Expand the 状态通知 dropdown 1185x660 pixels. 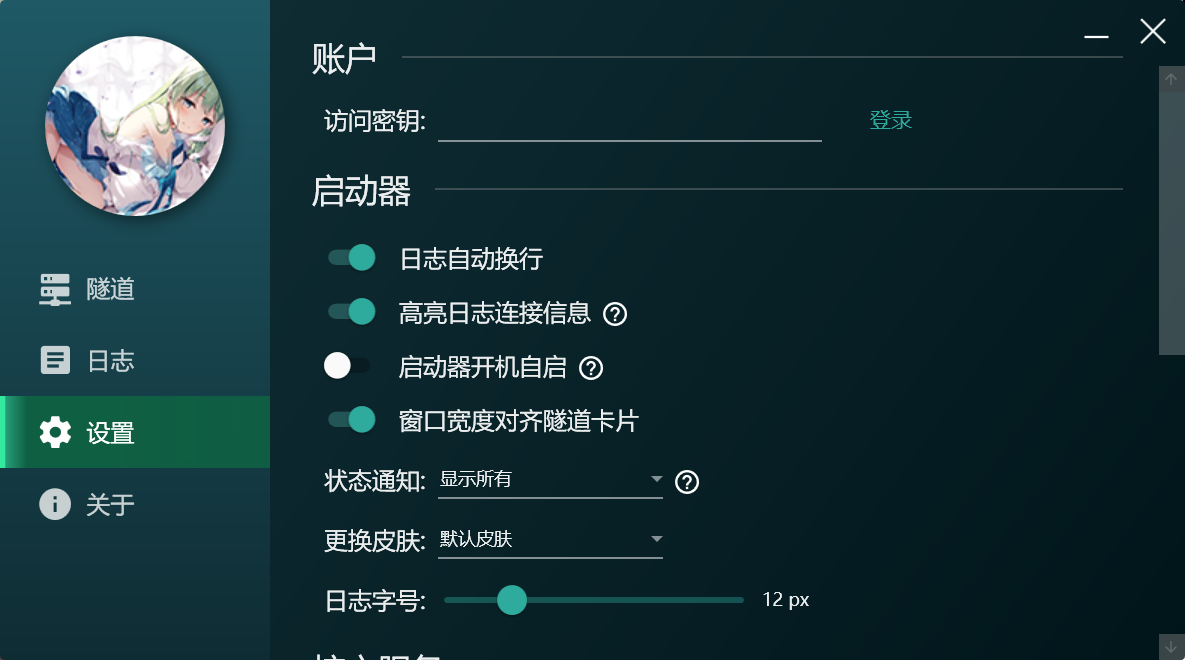550,480
